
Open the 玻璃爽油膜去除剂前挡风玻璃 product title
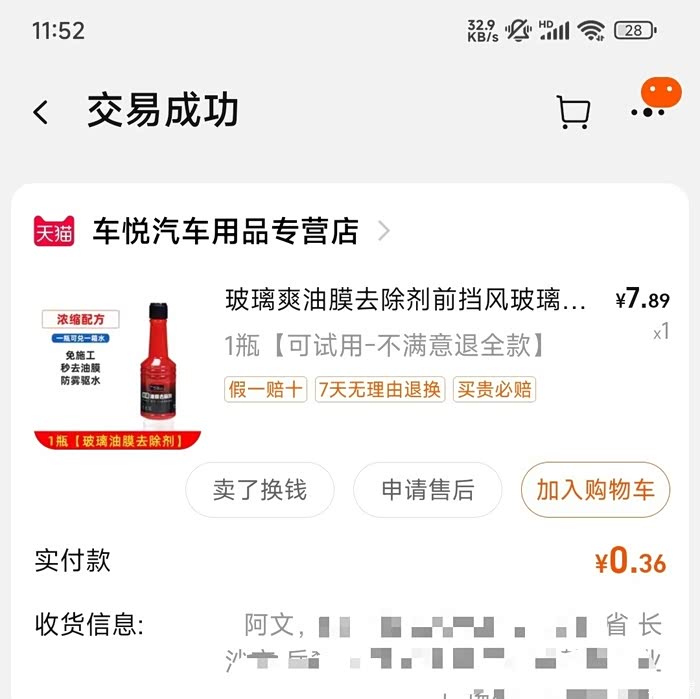pos(406,299)
